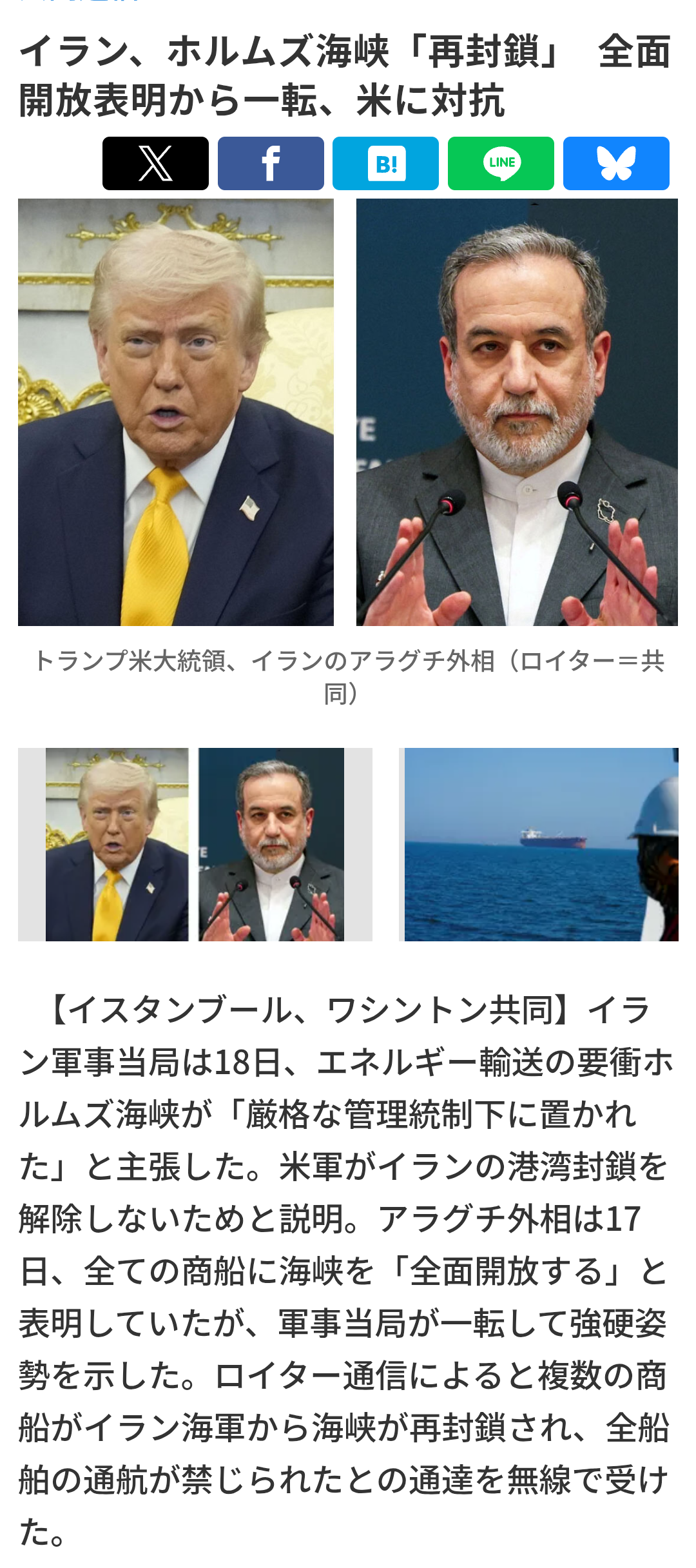Share the article on Bluesky
The image size is (696, 1568).
coord(616,163)
